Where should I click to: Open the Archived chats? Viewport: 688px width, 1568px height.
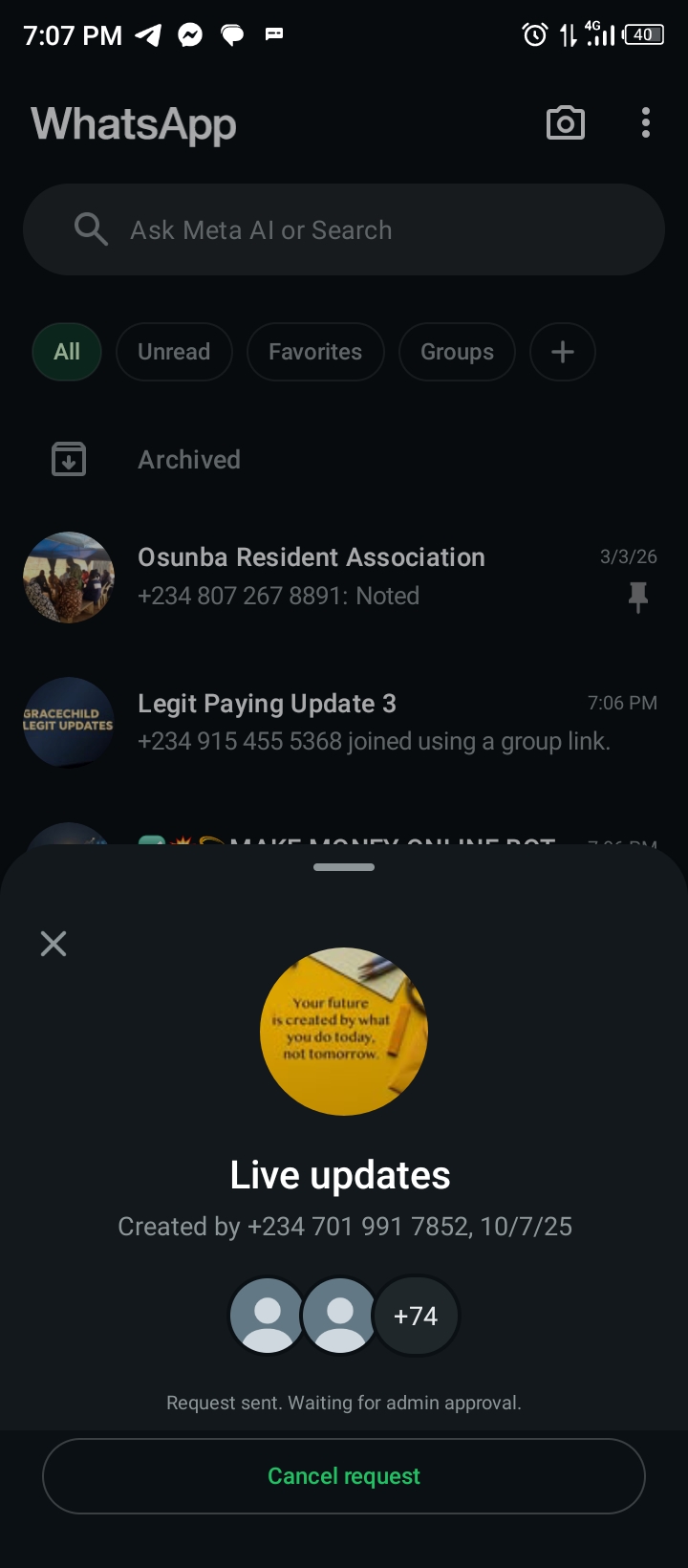click(x=189, y=460)
